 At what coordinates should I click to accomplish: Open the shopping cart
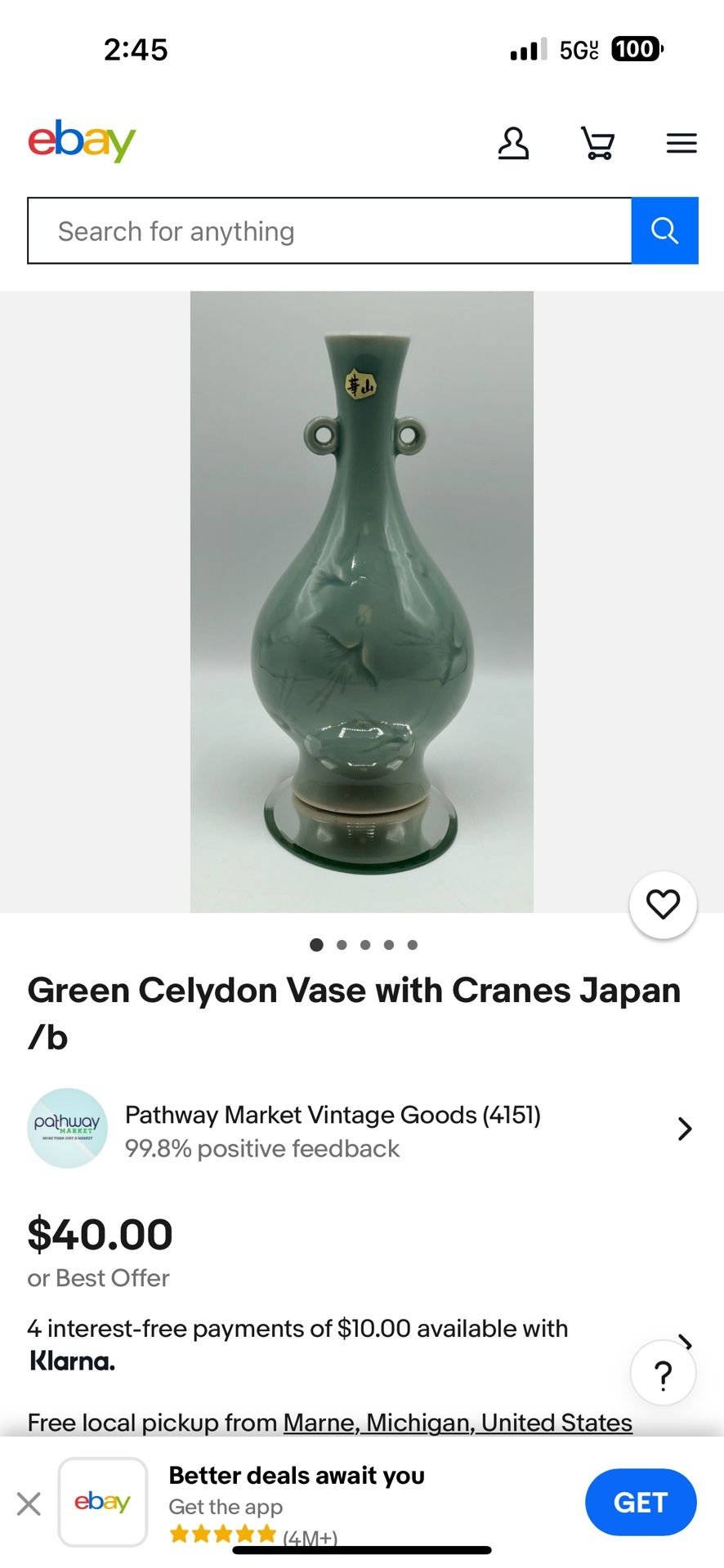click(x=597, y=142)
